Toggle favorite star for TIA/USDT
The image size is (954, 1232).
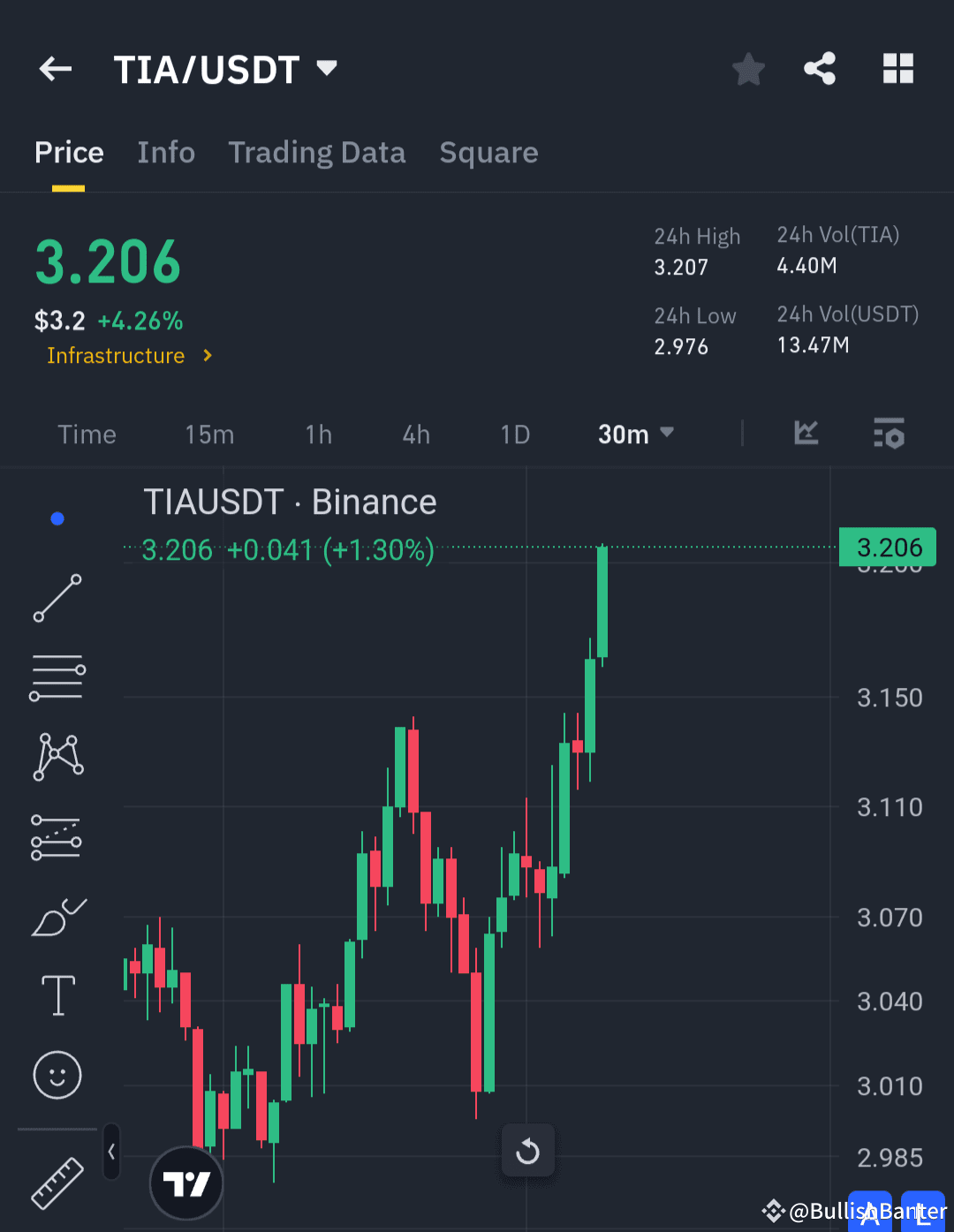(x=748, y=69)
